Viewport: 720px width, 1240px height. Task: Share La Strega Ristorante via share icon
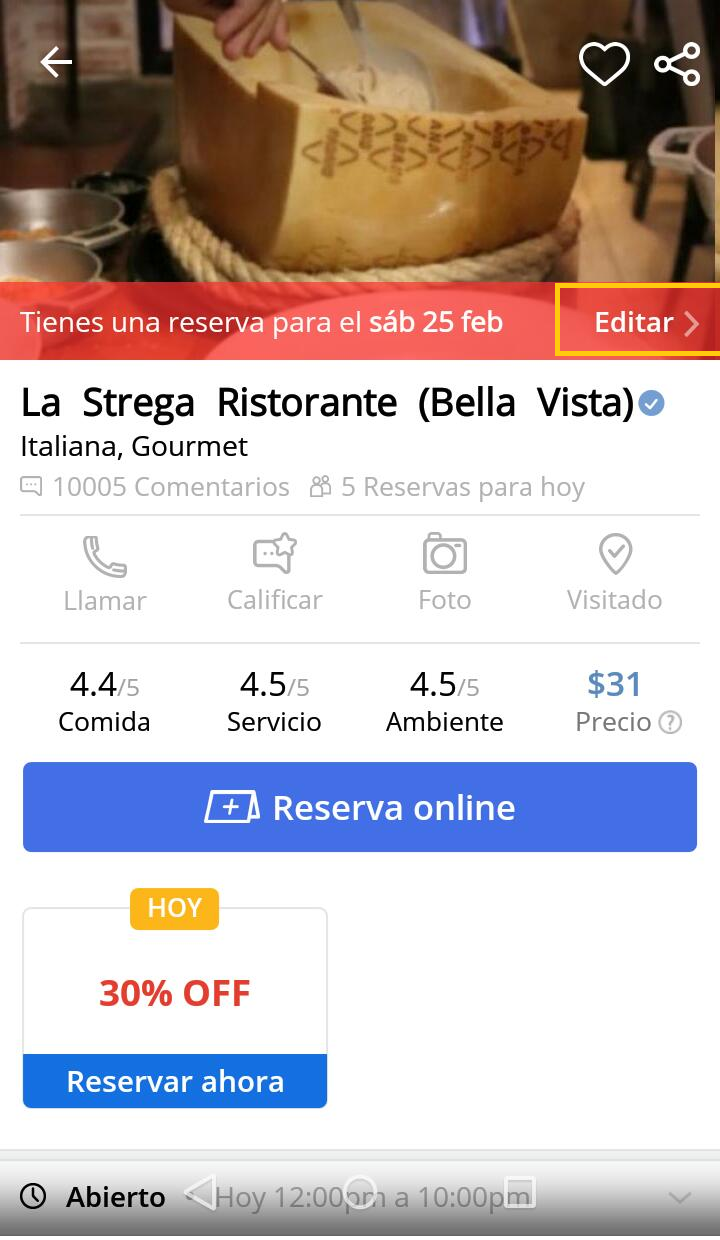pyautogui.click(x=677, y=62)
